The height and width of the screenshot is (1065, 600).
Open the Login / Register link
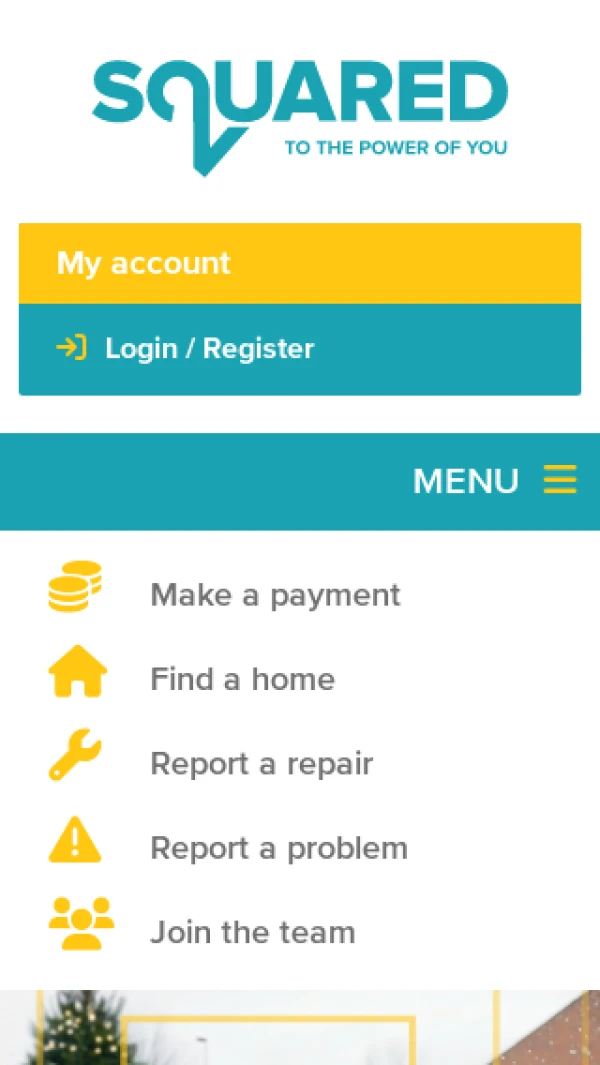pyautogui.click(x=209, y=348)
